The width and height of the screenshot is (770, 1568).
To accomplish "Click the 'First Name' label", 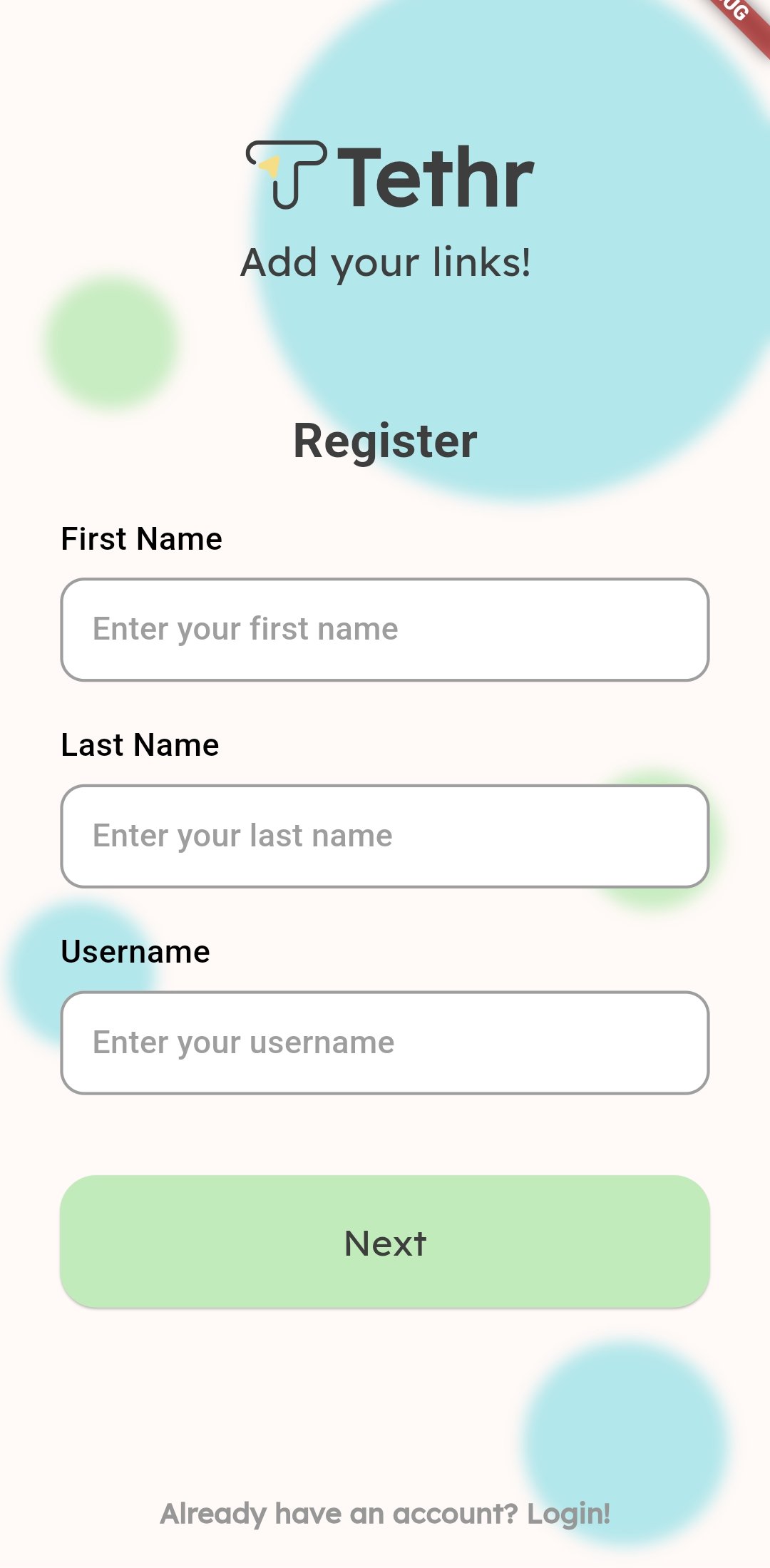I will 142,539.
